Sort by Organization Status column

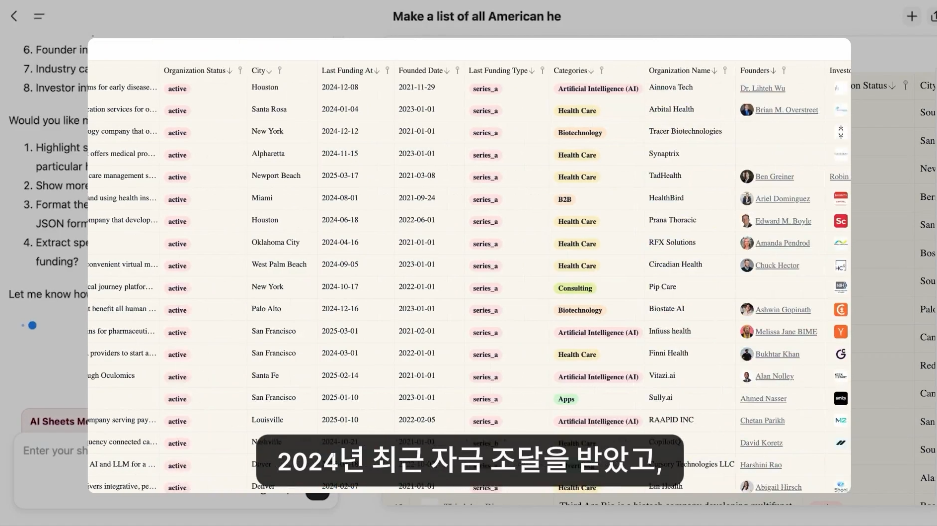pos(230,71)
